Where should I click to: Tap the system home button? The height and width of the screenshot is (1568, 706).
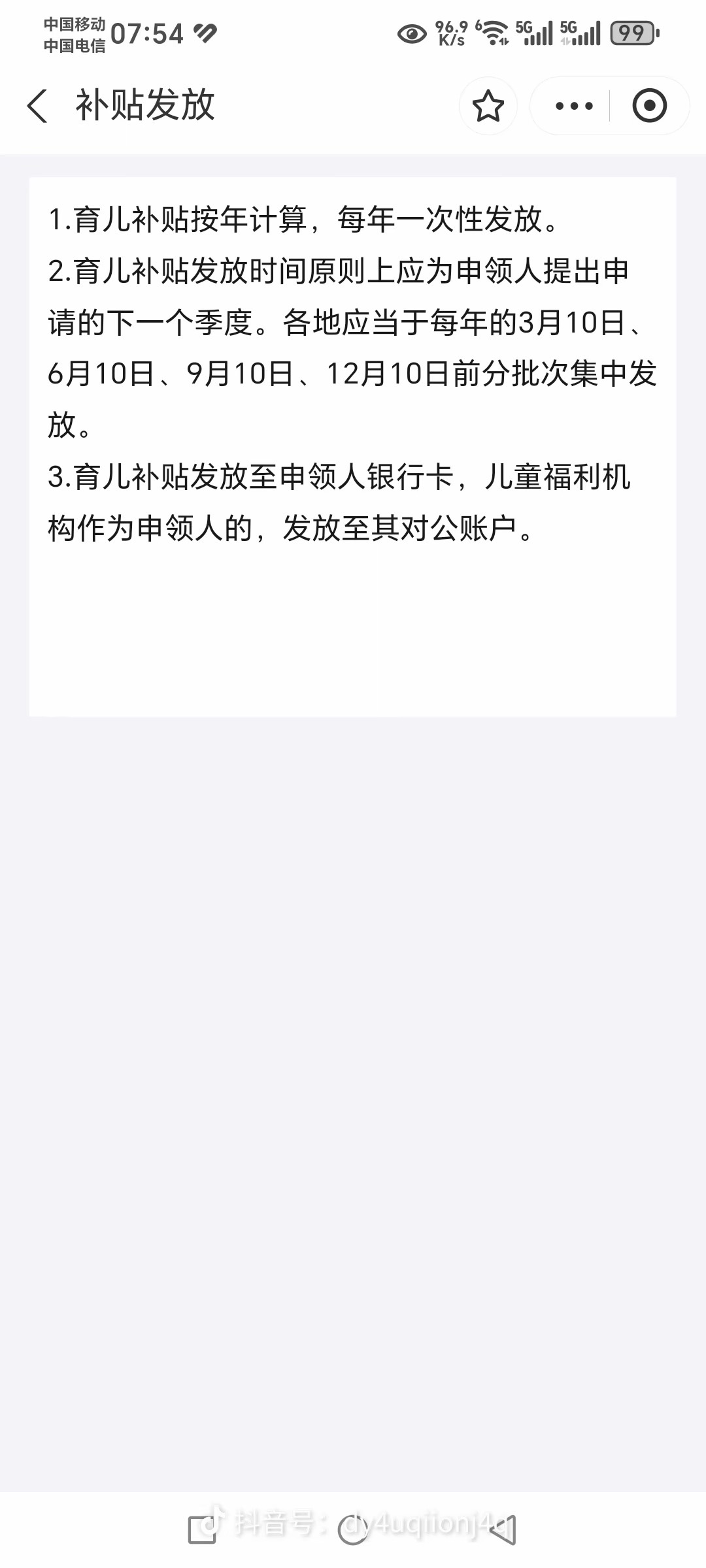coord(353,1530)
